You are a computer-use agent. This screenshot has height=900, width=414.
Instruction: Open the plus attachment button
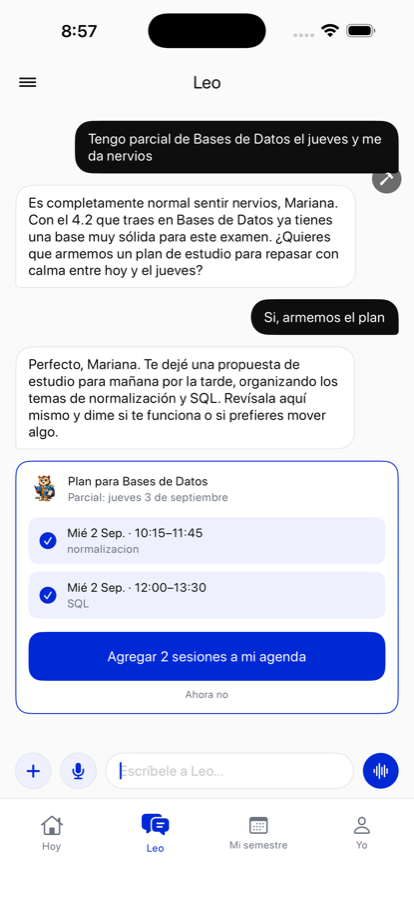click(33, 771)
